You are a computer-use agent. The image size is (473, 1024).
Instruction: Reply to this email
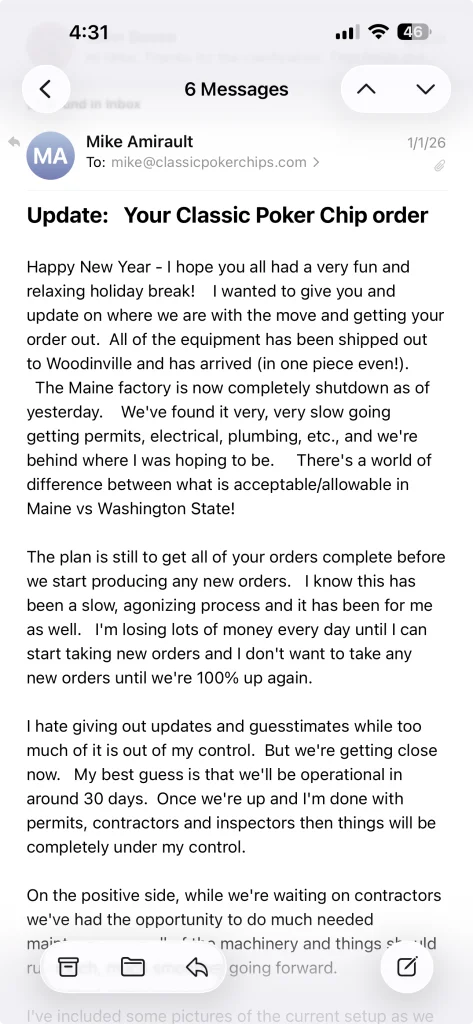(197, 967)
